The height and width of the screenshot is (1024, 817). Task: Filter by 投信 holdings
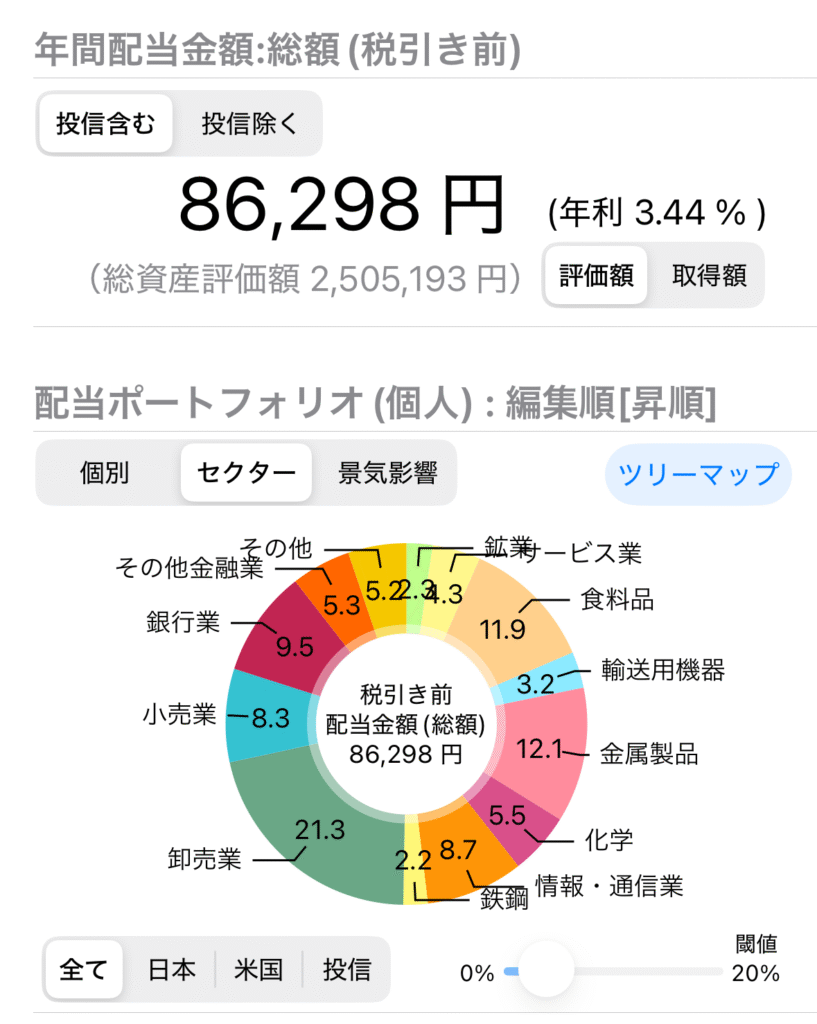(346, 969)
